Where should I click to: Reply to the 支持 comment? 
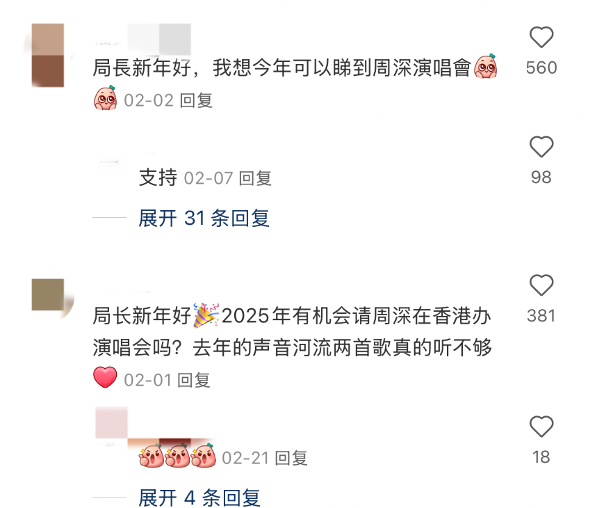[255, 178]
